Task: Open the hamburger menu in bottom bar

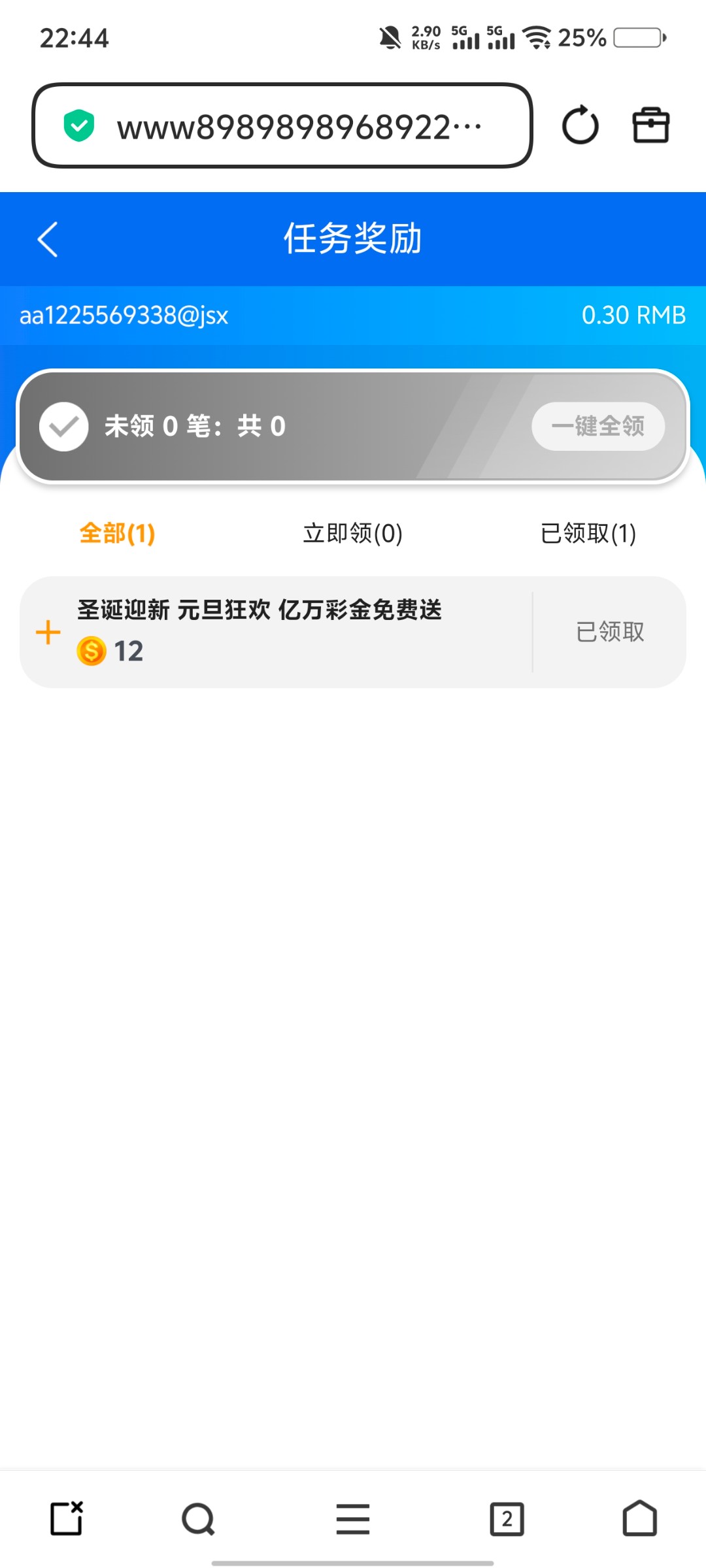Action: [x=352, y=1518]
